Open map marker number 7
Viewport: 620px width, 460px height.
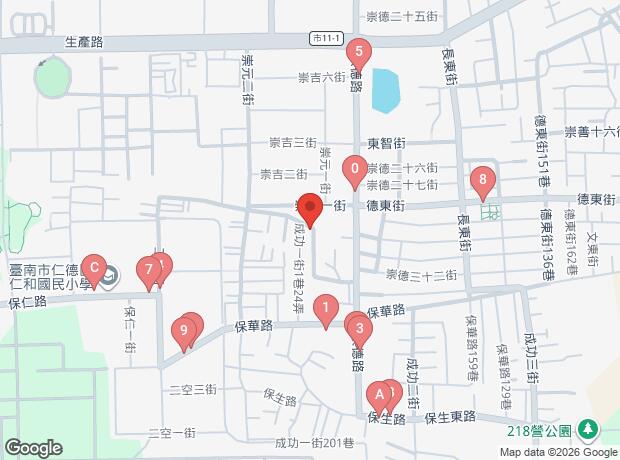(149, 270)
